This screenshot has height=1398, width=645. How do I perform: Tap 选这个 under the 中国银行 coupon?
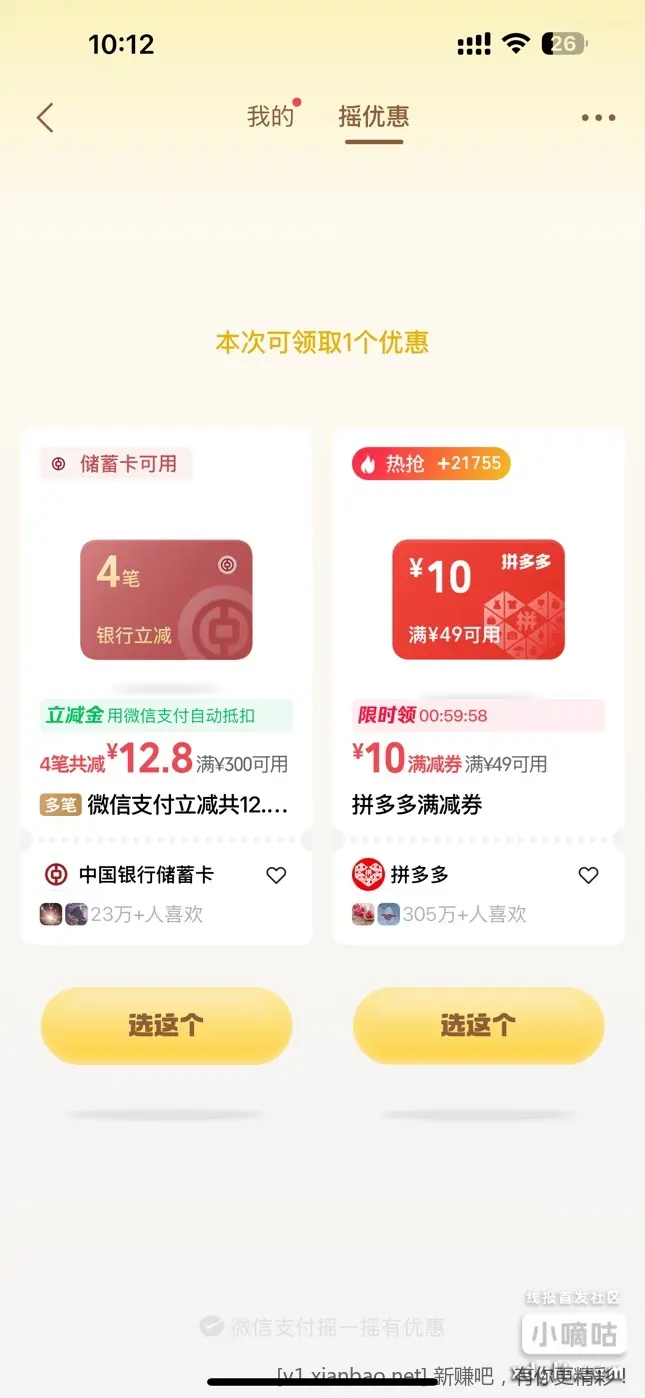166,1024
